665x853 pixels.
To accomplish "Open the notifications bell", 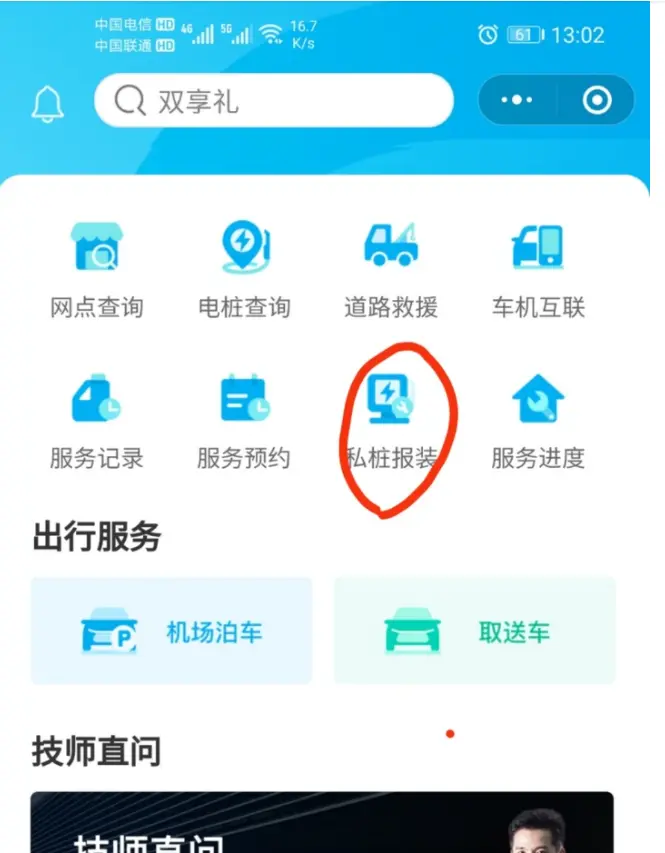I will tap(47, 102).
